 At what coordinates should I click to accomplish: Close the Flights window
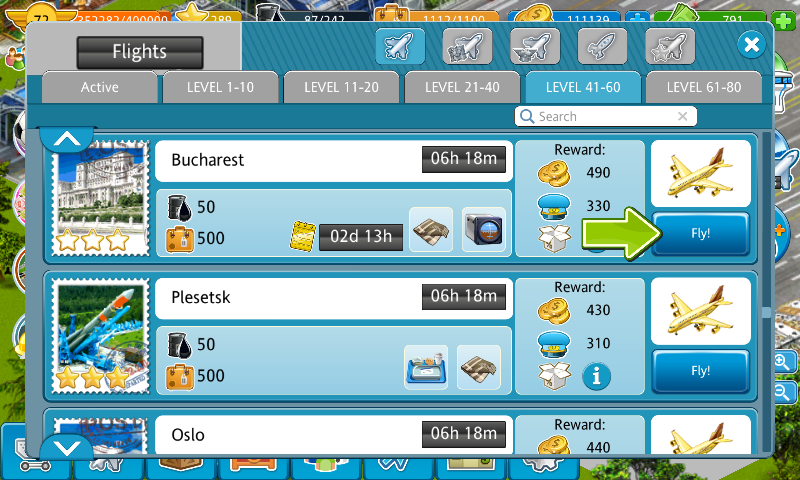752,45
